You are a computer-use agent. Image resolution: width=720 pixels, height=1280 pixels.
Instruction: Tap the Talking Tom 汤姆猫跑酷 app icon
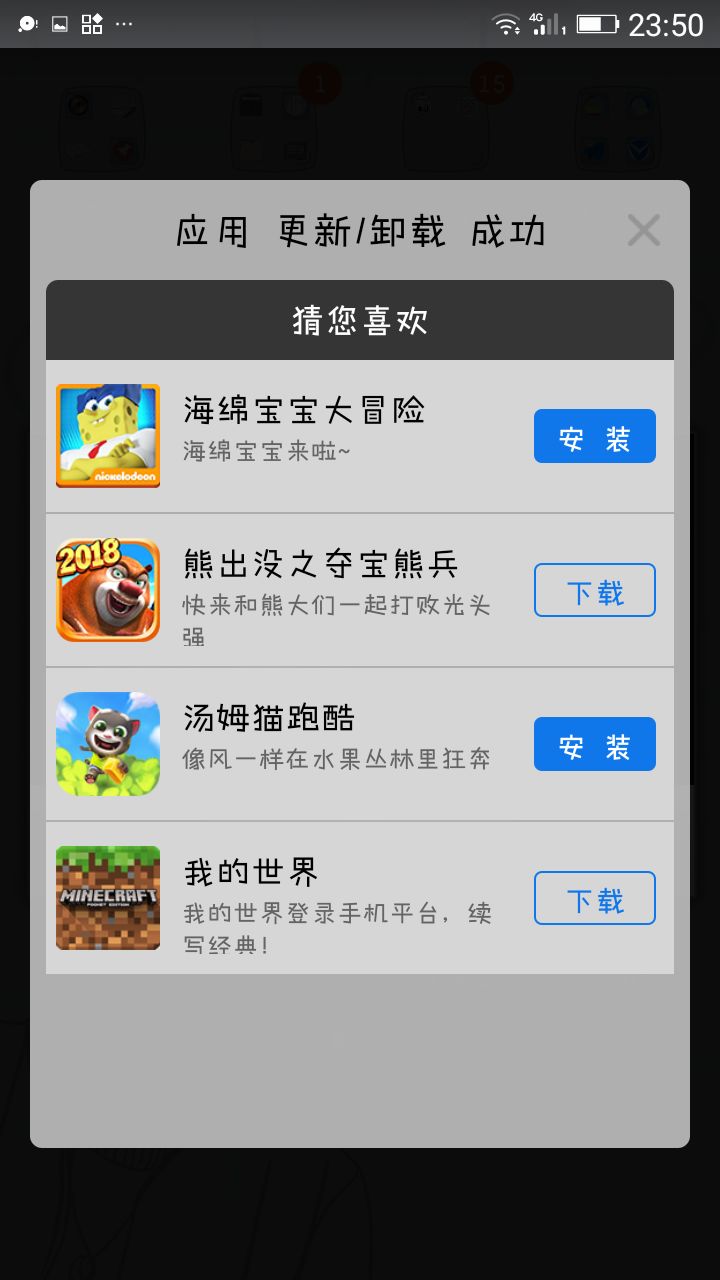click(x=107, y=743)
